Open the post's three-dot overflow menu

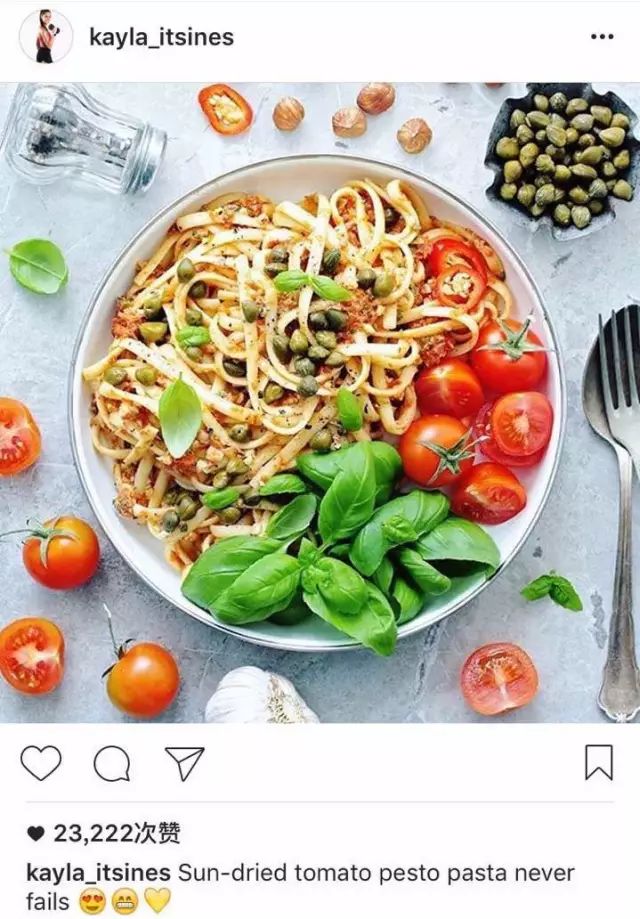(602, 37)
